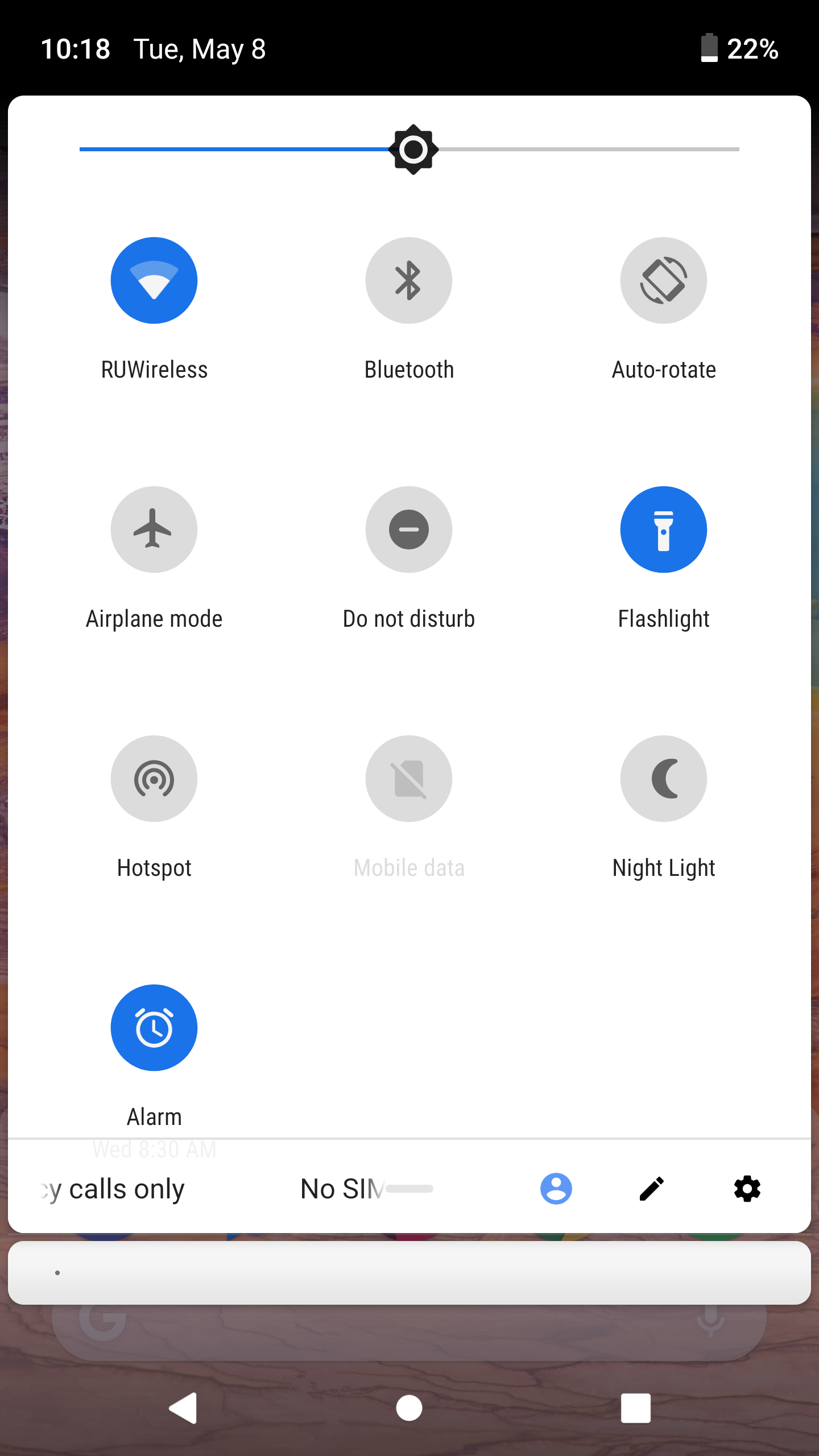Expand the Wi-Fi network details
Image resolution: width=819 pixels, height=1456 pixels.
(x=154, y=369)
